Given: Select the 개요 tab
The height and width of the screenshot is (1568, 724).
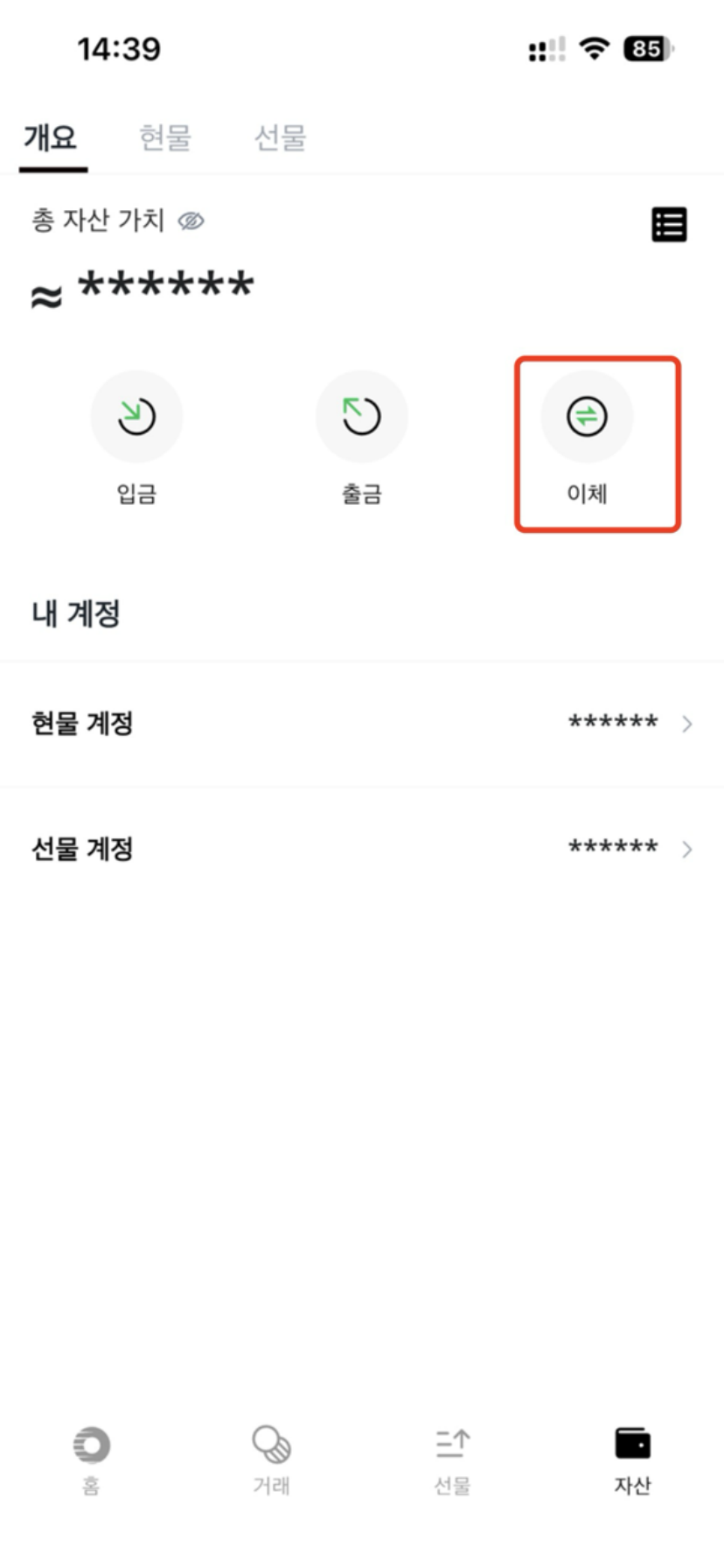Looking at the screenshot, I should (51, 137).
